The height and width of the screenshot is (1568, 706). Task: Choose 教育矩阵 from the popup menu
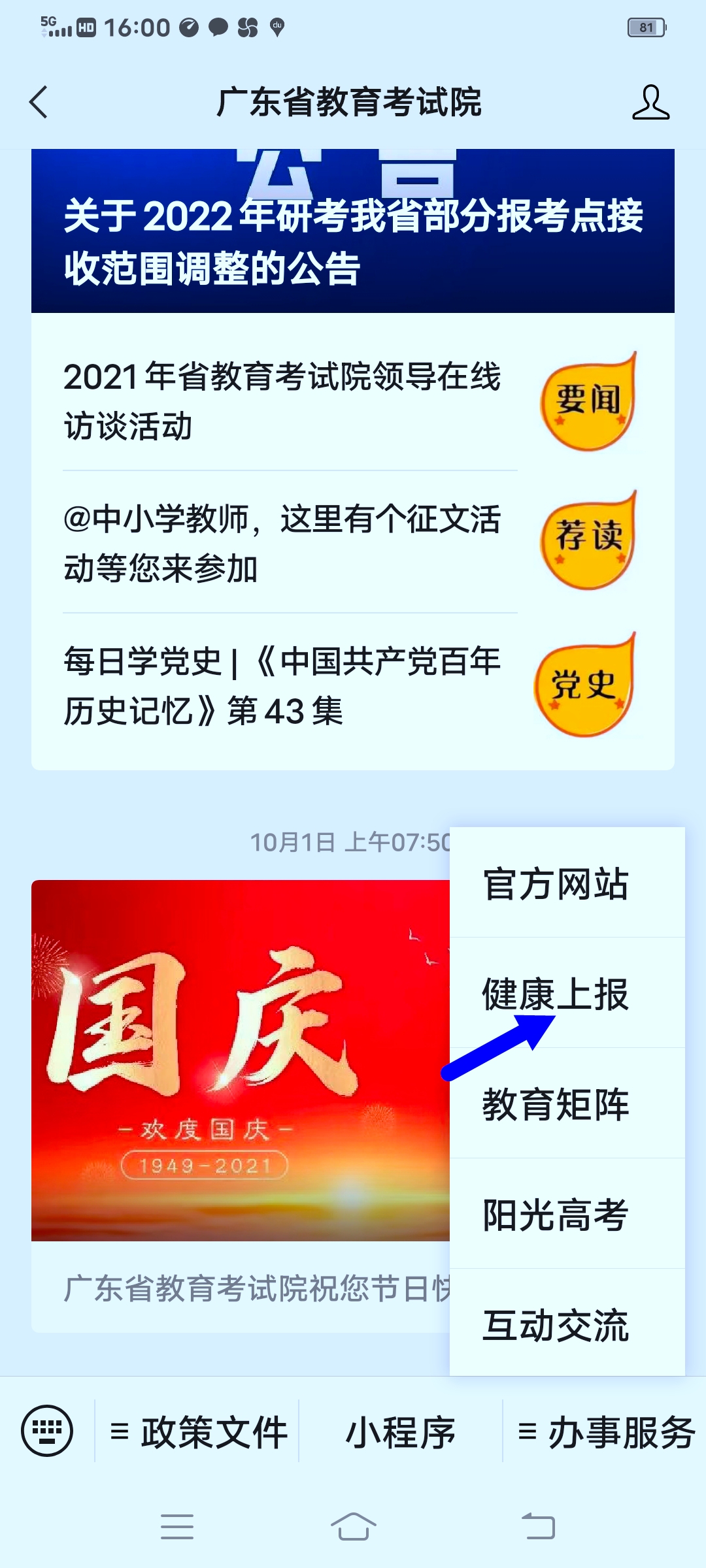point(556,1104)
